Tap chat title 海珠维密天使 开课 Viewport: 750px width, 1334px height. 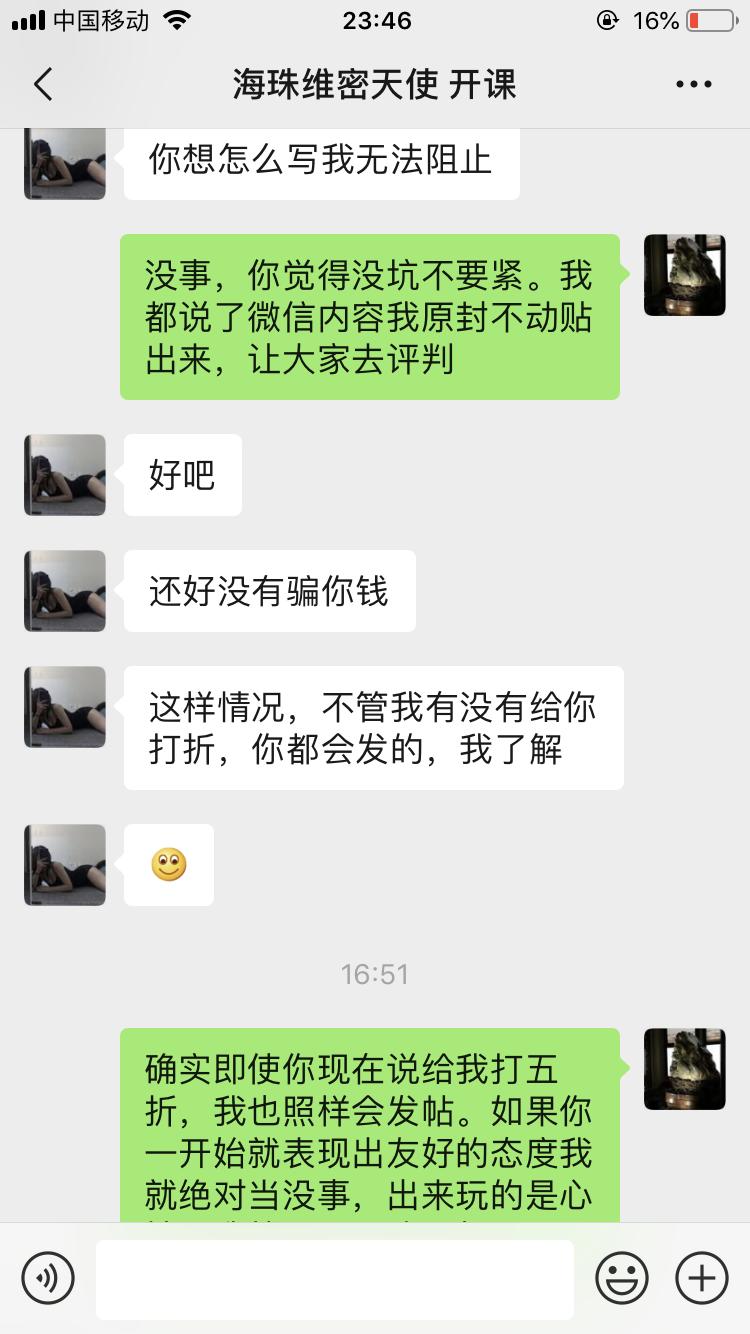click(x=375, y=85)
